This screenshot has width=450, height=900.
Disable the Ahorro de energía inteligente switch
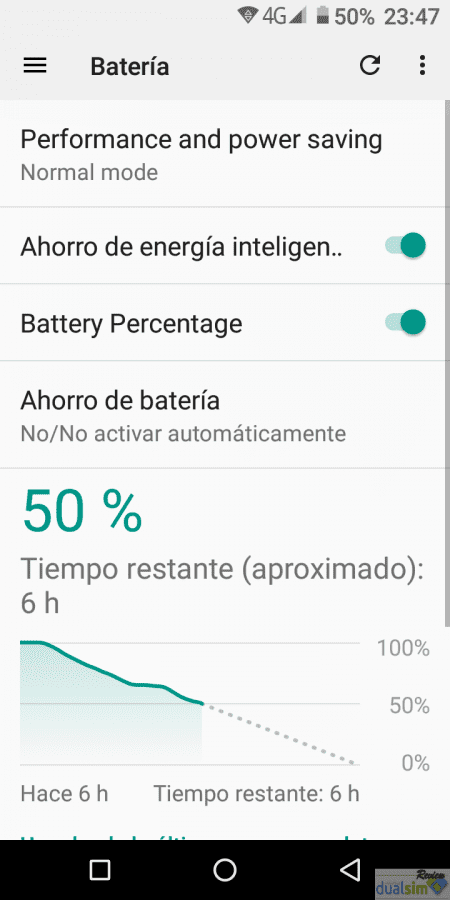click(405, 246)
